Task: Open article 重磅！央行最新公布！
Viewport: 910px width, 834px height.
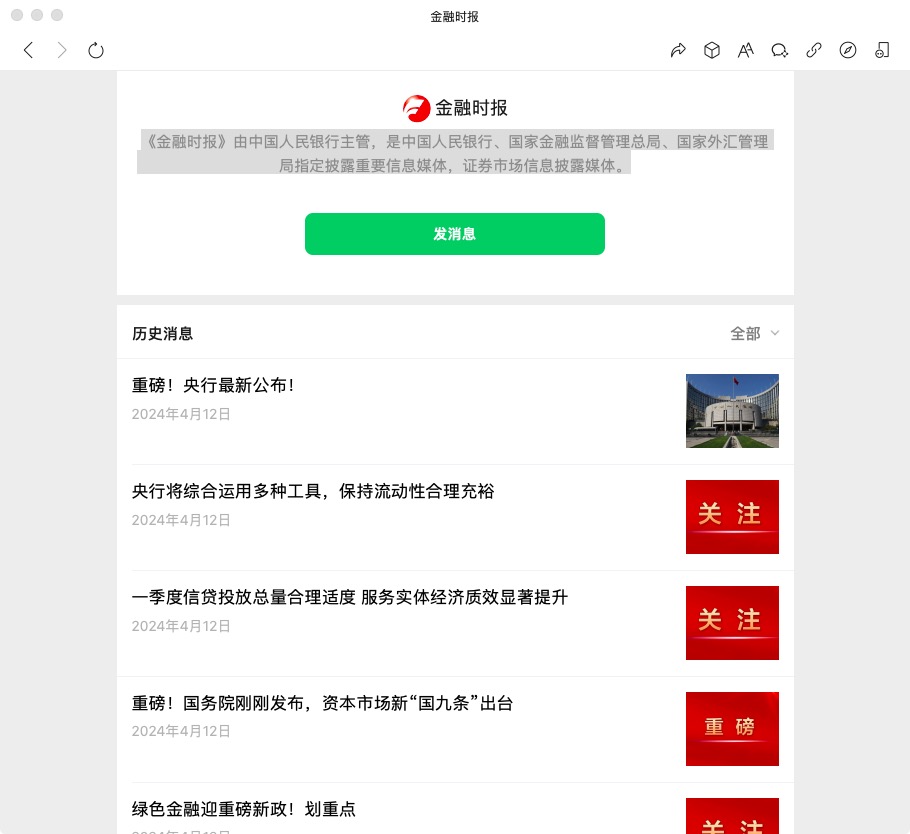Action: point(455,411)
